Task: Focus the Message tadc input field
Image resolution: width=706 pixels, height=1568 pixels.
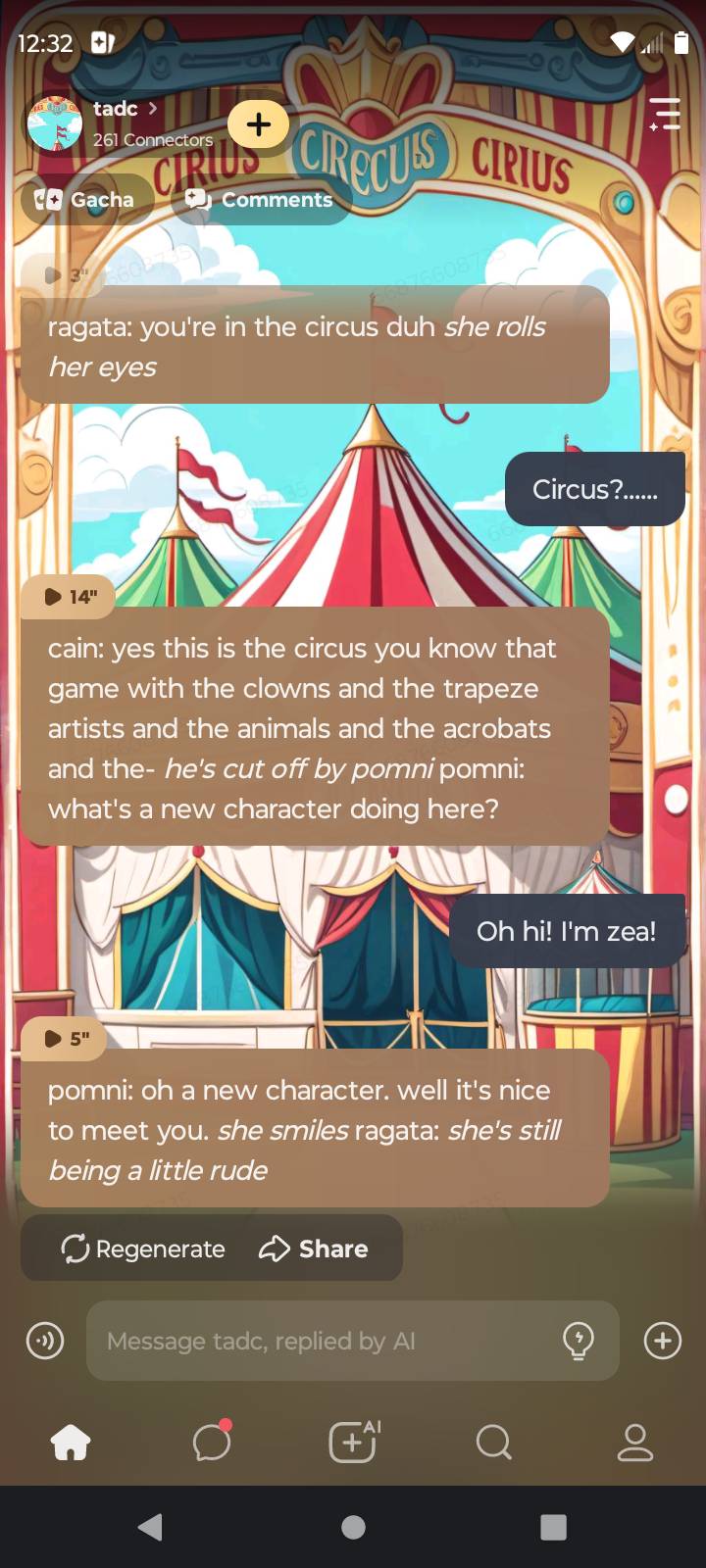Action: 324,1341
